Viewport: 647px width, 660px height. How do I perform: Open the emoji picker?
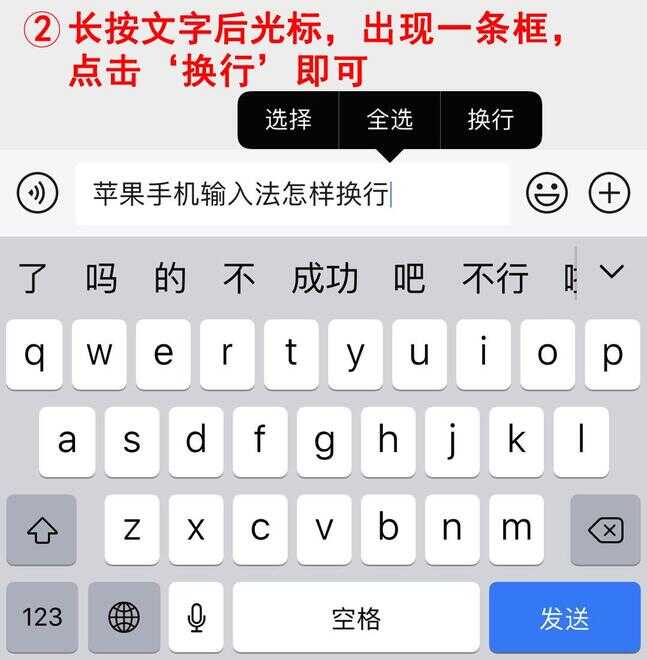(x=546, y=193)
